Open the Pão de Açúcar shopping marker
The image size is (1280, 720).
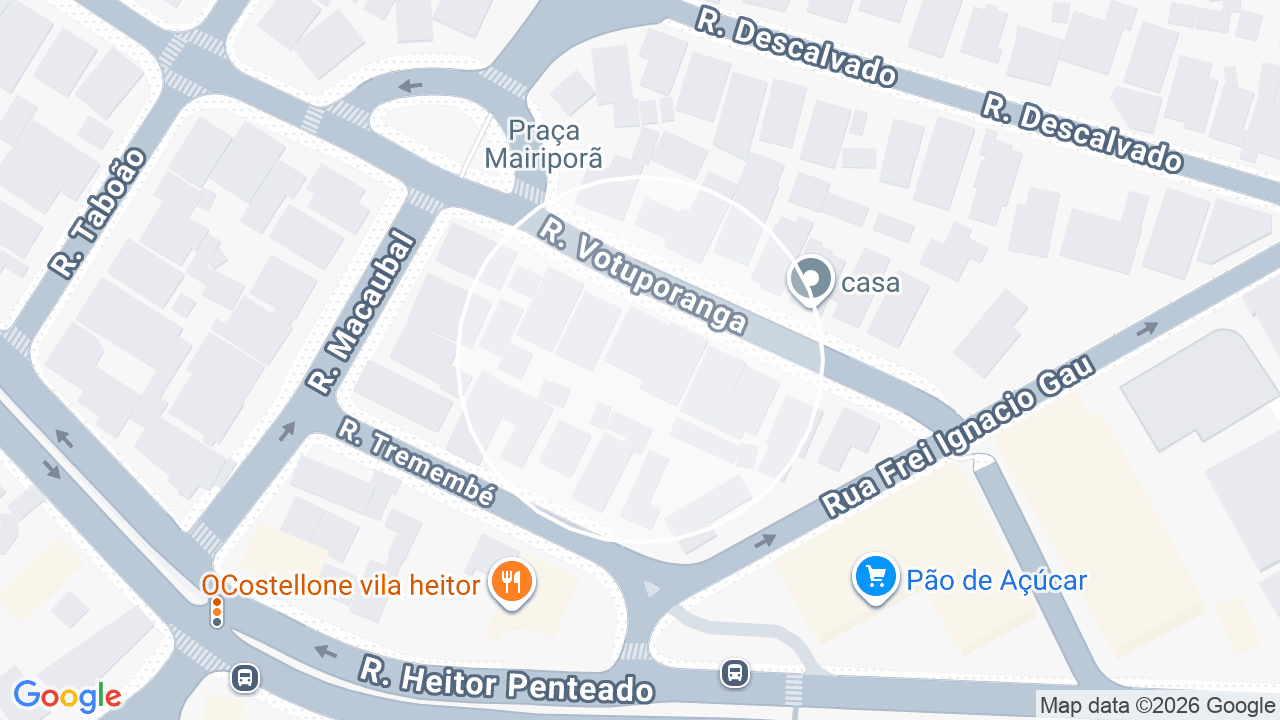click(876, 579)
